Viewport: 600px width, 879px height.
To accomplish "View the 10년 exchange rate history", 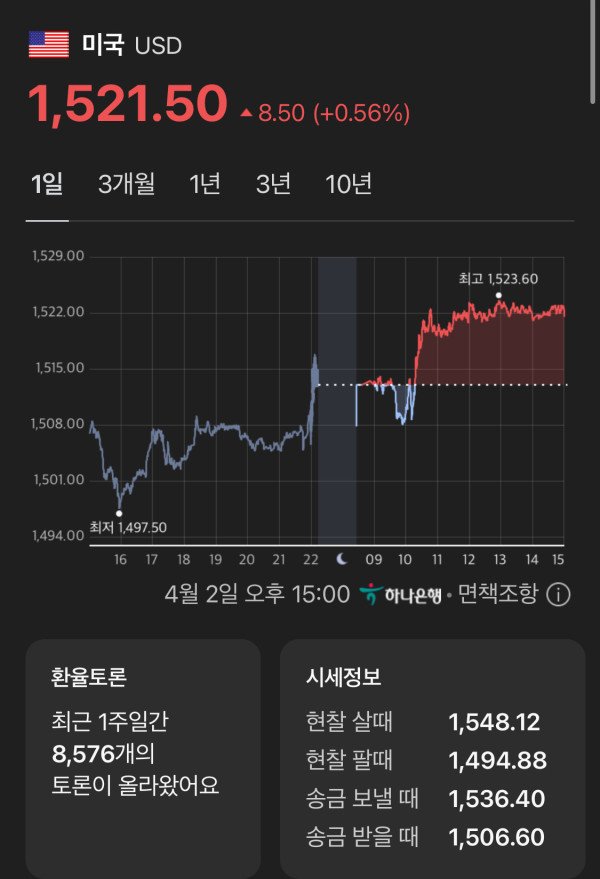I will [349, 184].
